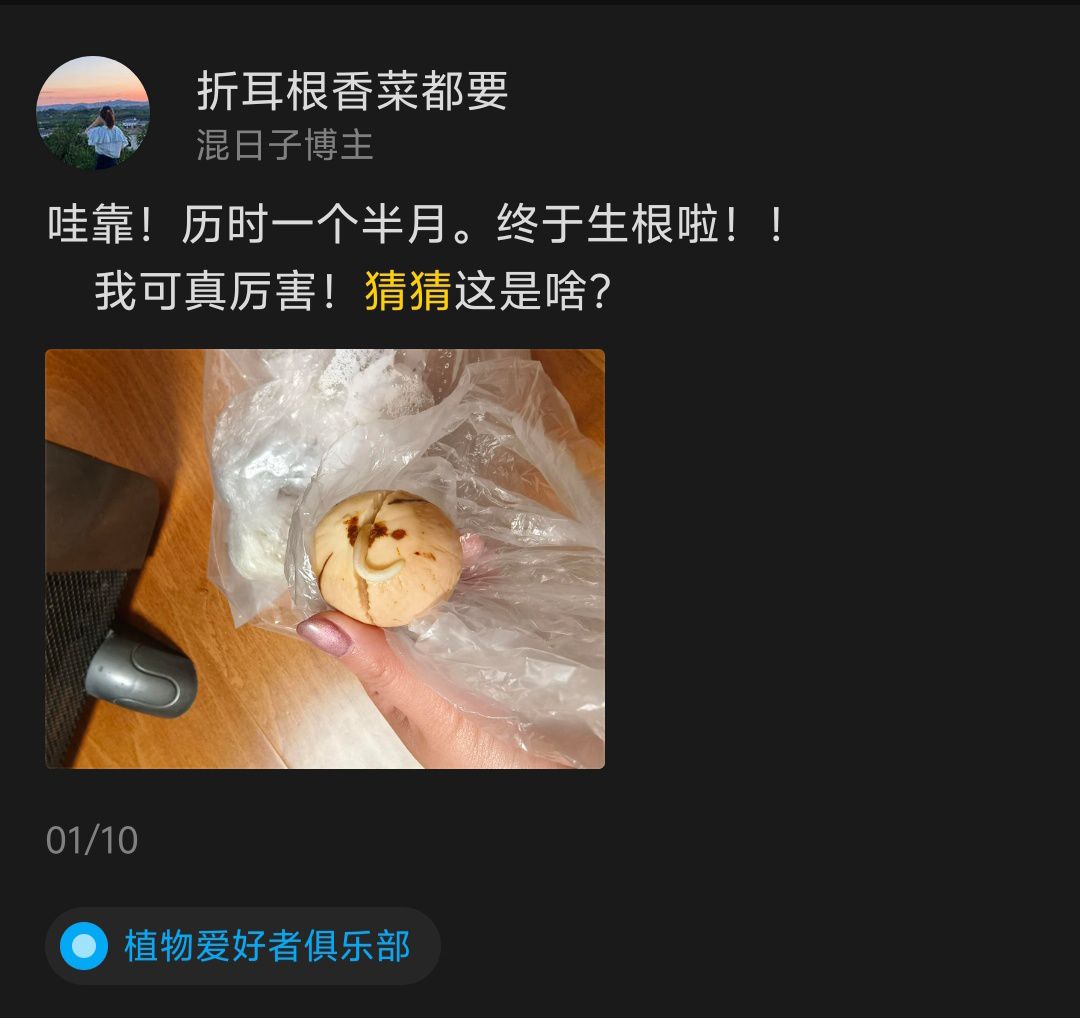Open the username 折耳根香菜都要
Viewport: 1080px width, 1018px height.
tap(353, 92)
